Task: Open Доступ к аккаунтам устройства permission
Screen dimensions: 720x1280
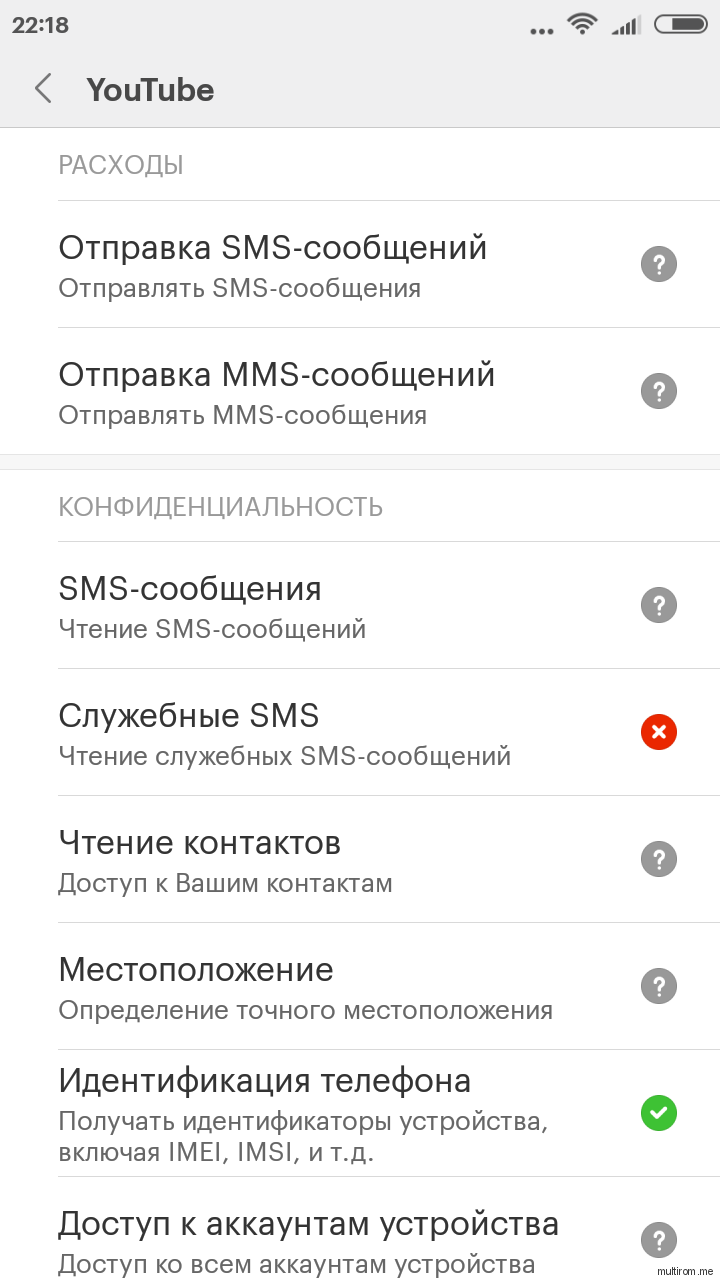Action: [360, 1229]
